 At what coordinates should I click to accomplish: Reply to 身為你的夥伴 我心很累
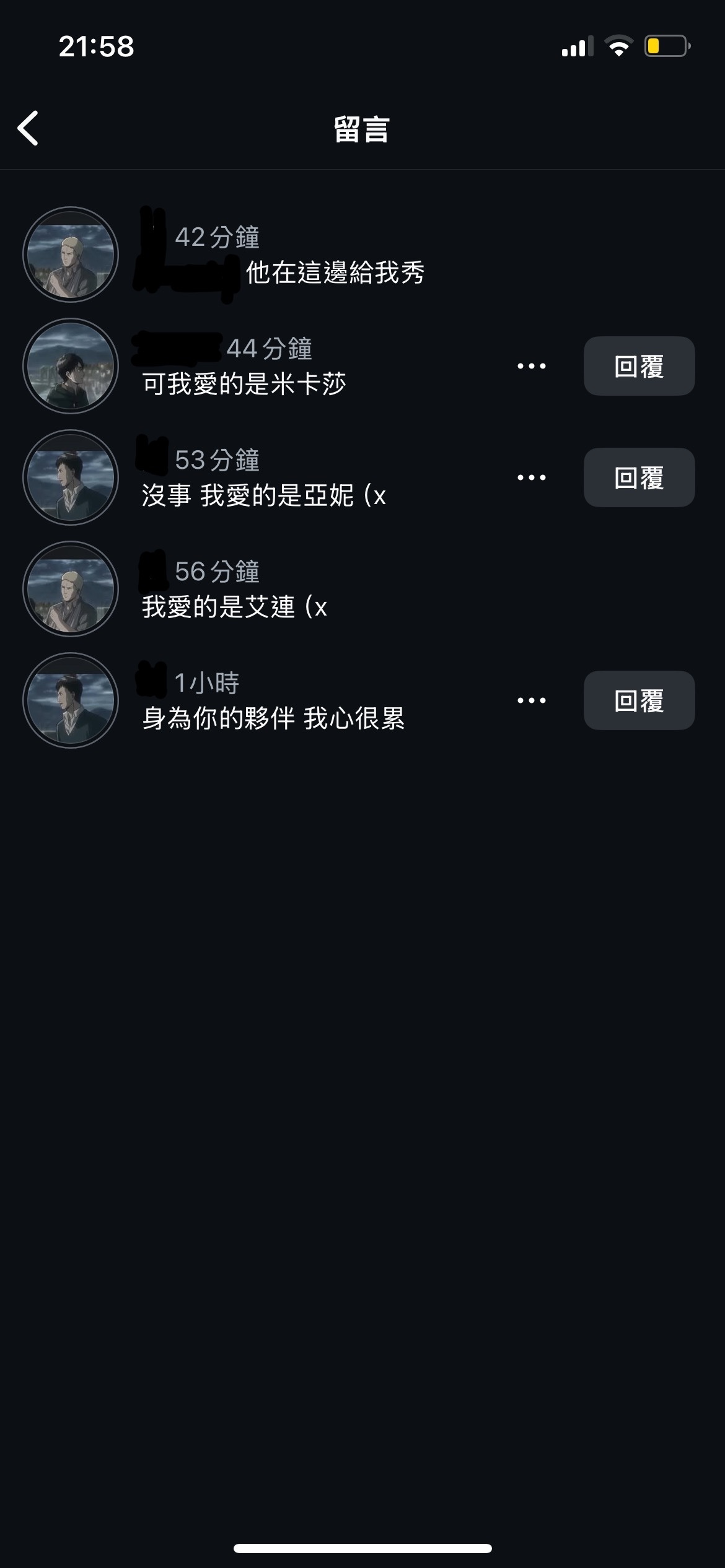pos(639,700)
